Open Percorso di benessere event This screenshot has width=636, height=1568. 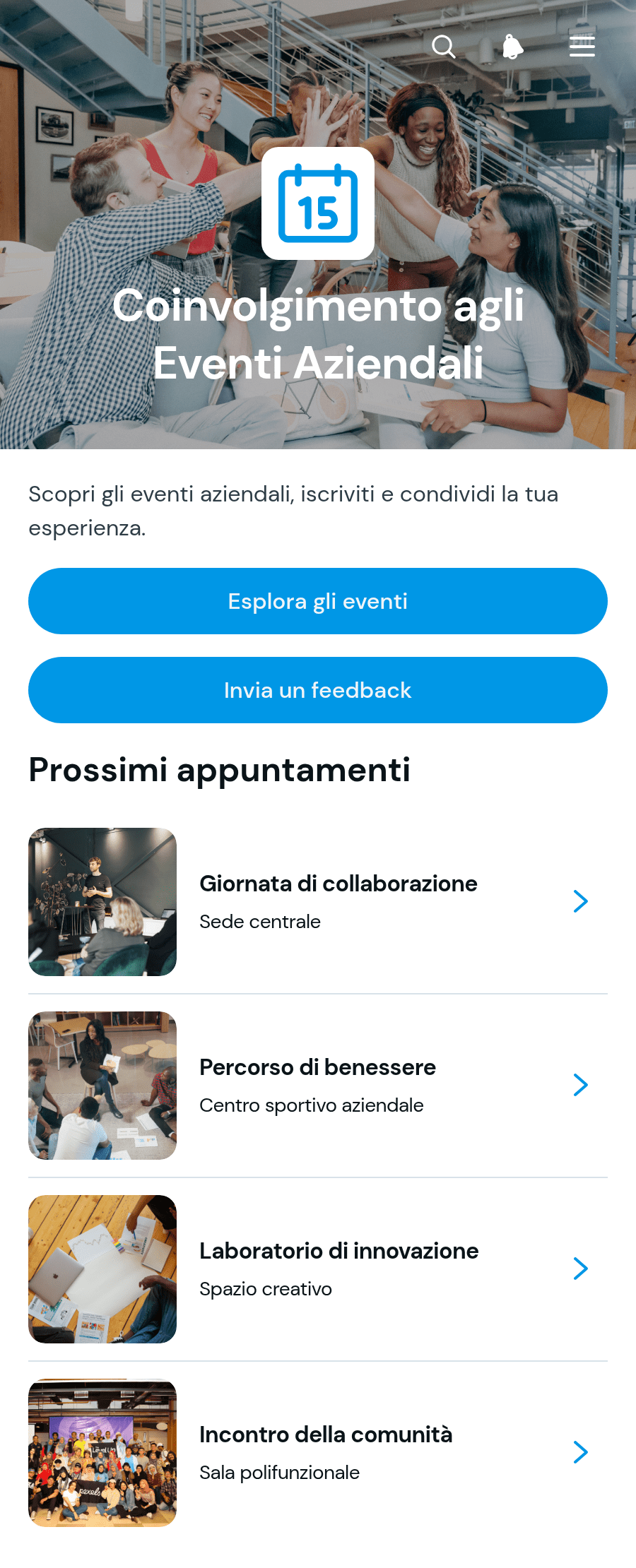(x=318, y=1086)
